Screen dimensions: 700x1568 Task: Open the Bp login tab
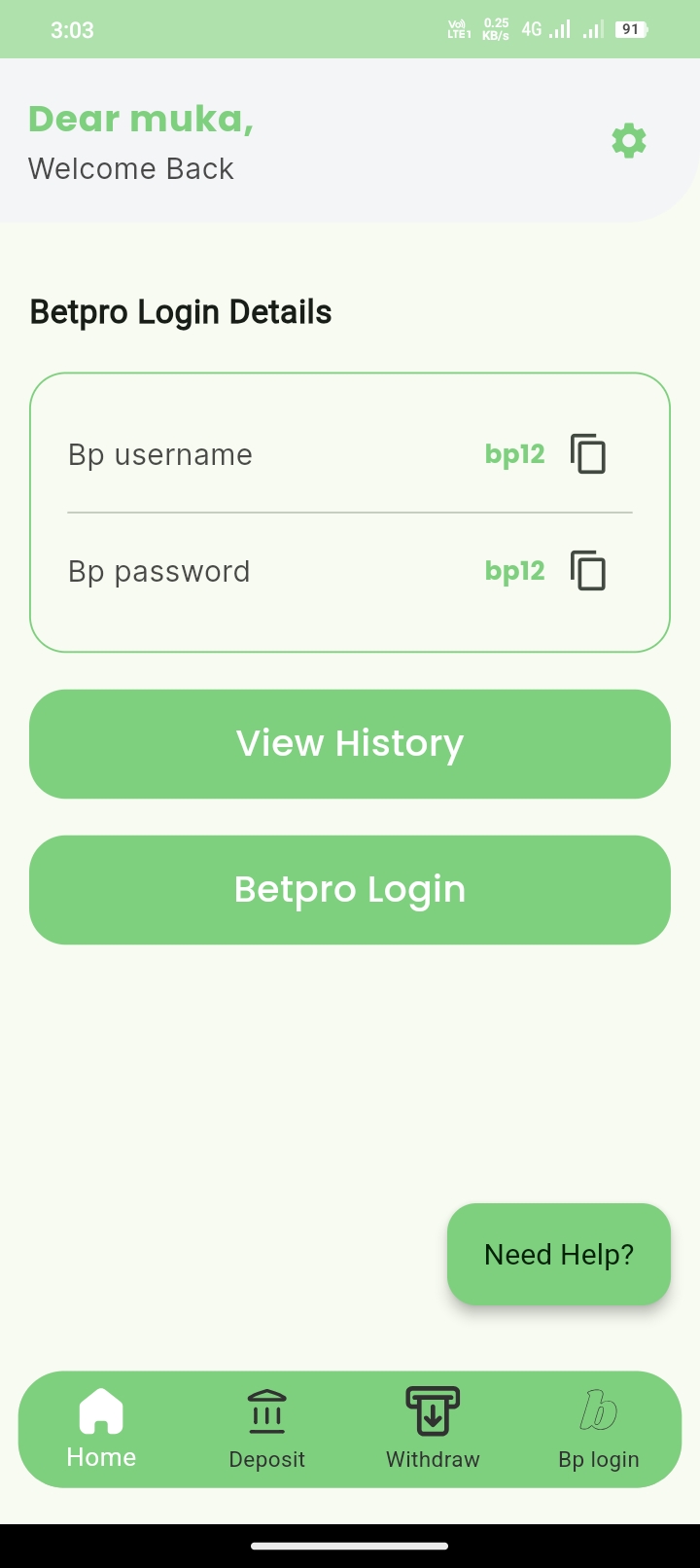click(x=599, y=1429)
